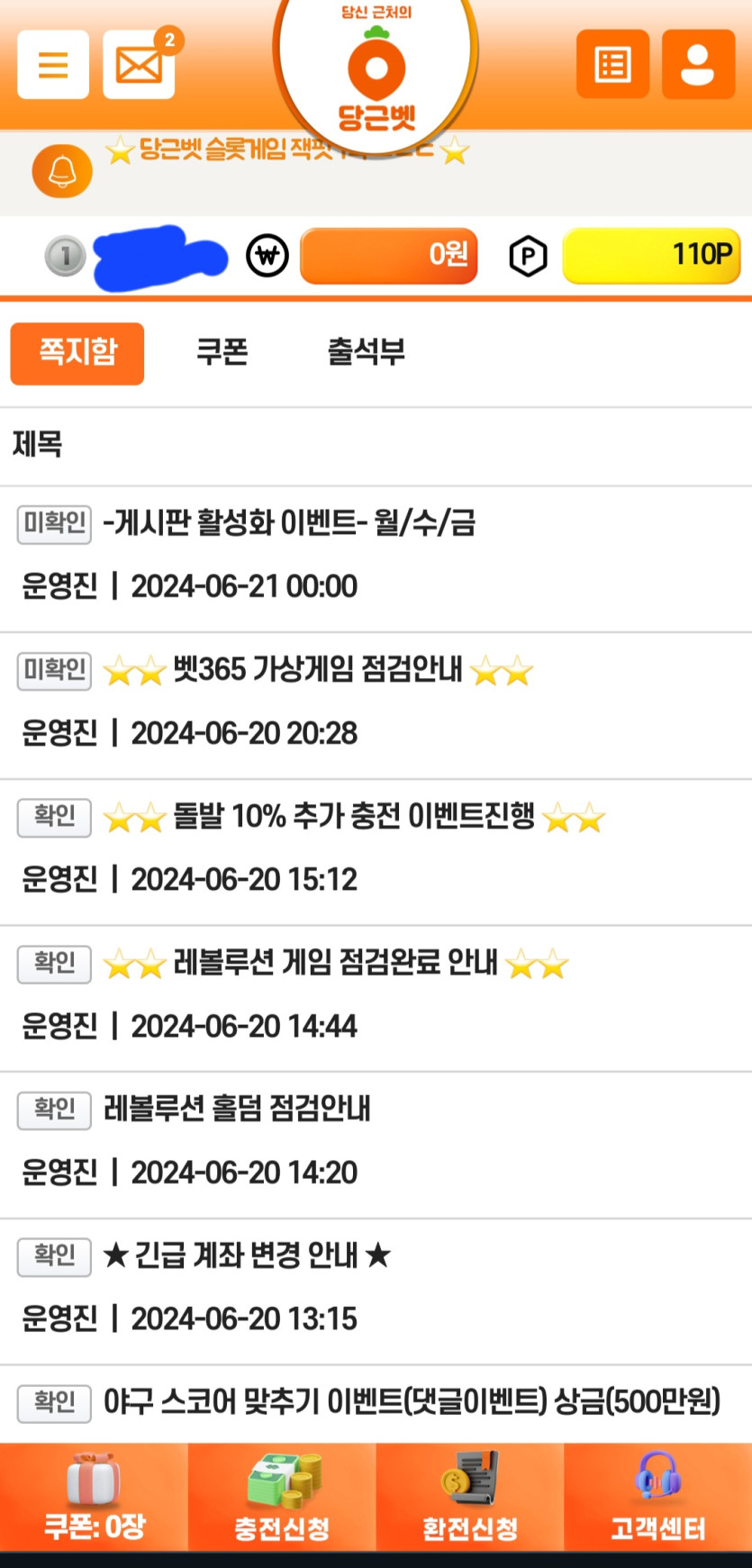752x1568 pixels.
Task: Open the 돌발 10% 추가 충전 이벤트 message
Action: click(x=353, y=817)
